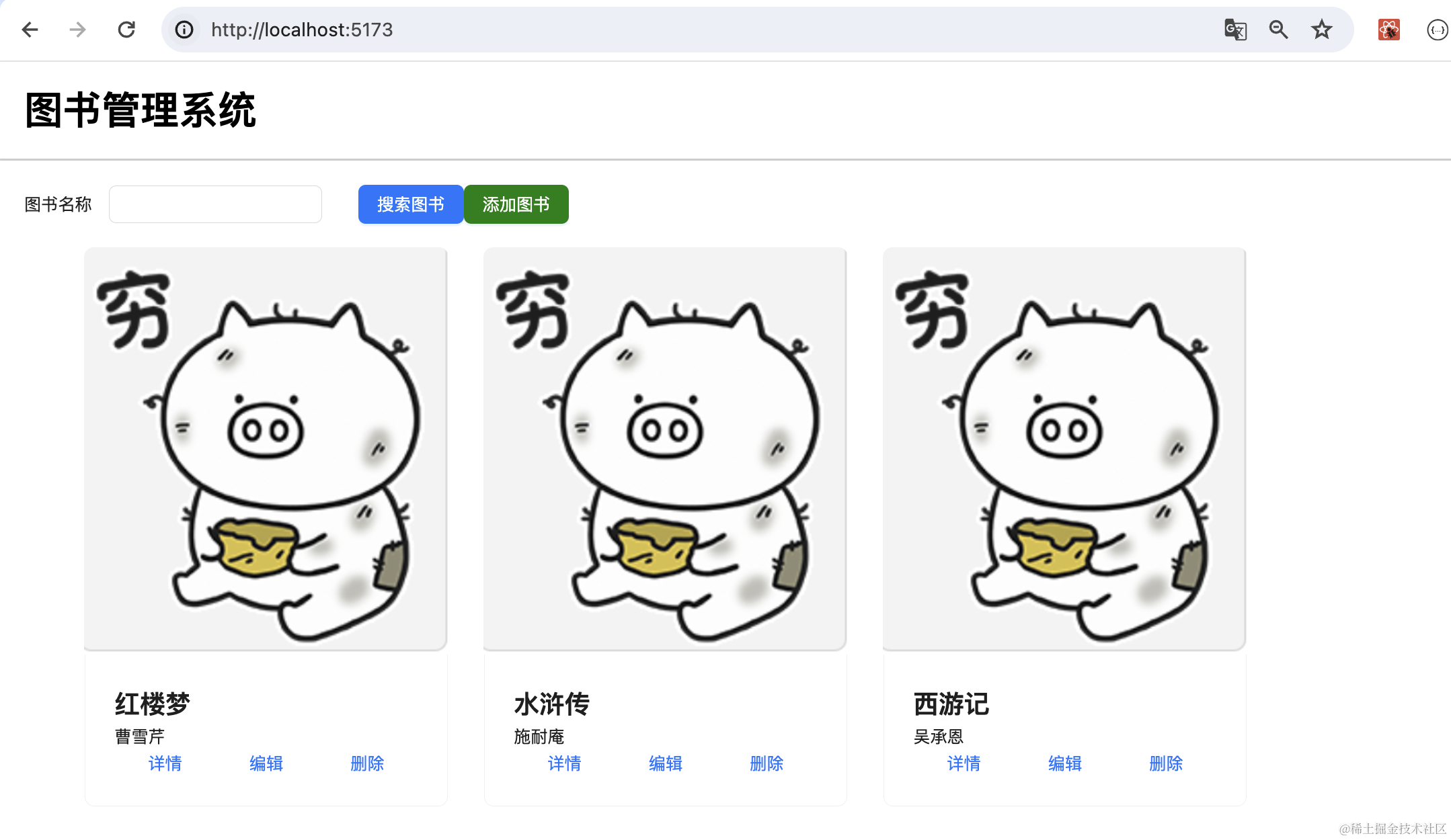Delete 红楼梦 via its 删除 link
Image resolution: width=1451 pixels, height=840 pixels.
click(x=367, y=763)
